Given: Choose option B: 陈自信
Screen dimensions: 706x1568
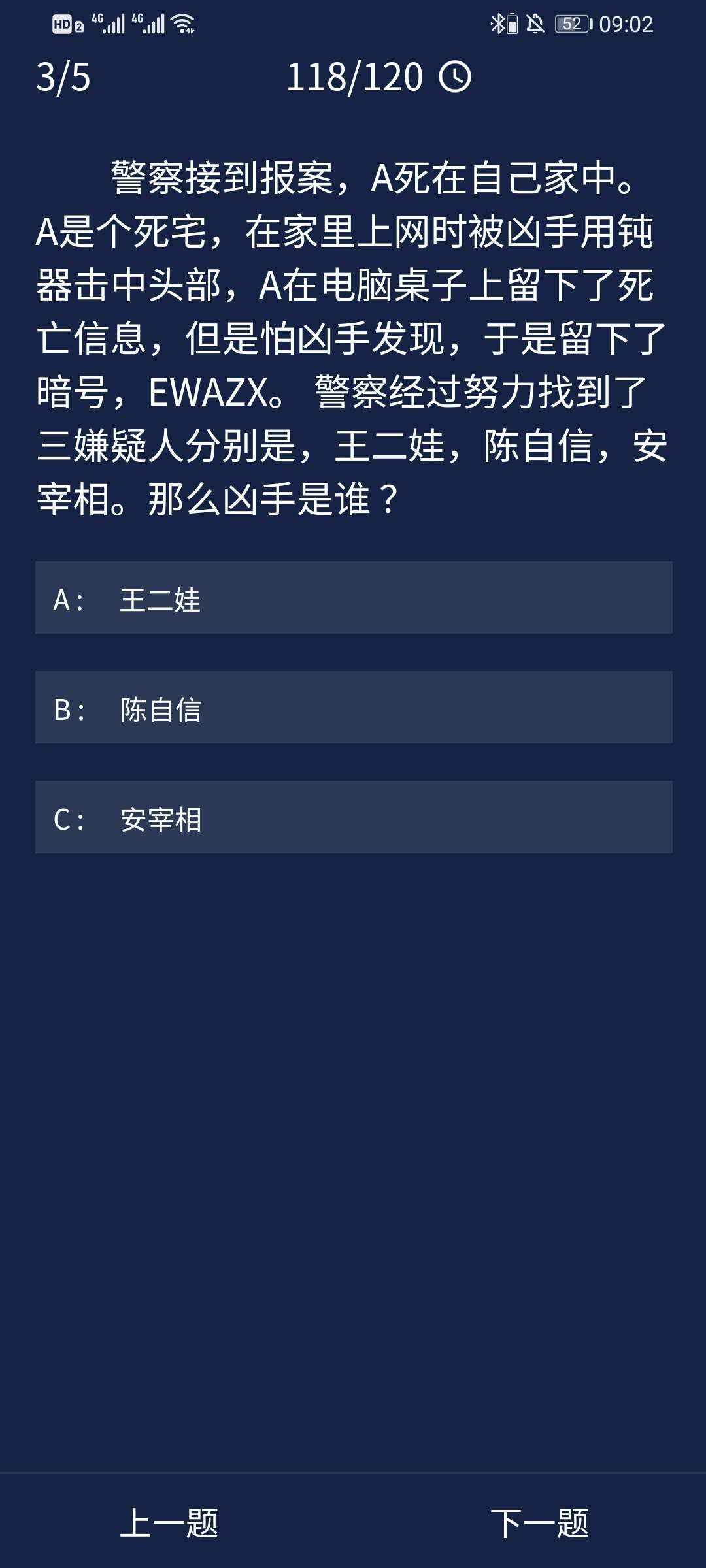Looking at the screenshot, I should (x=353, y=708).
